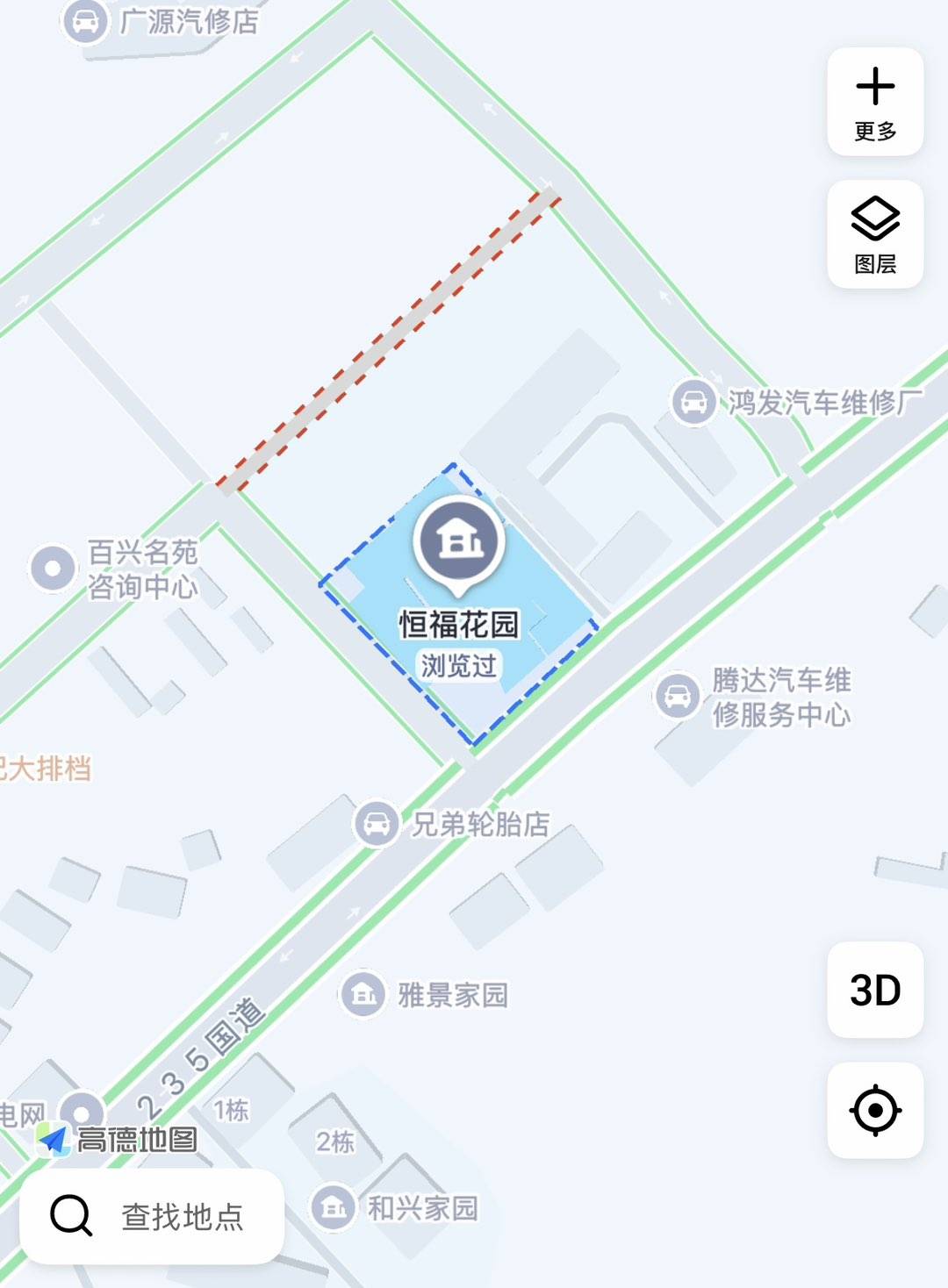Tap the 百兴名苑咨询中心 marker
The height and width of the screenshot is (1288, 948).
click(x=54, y=569)
